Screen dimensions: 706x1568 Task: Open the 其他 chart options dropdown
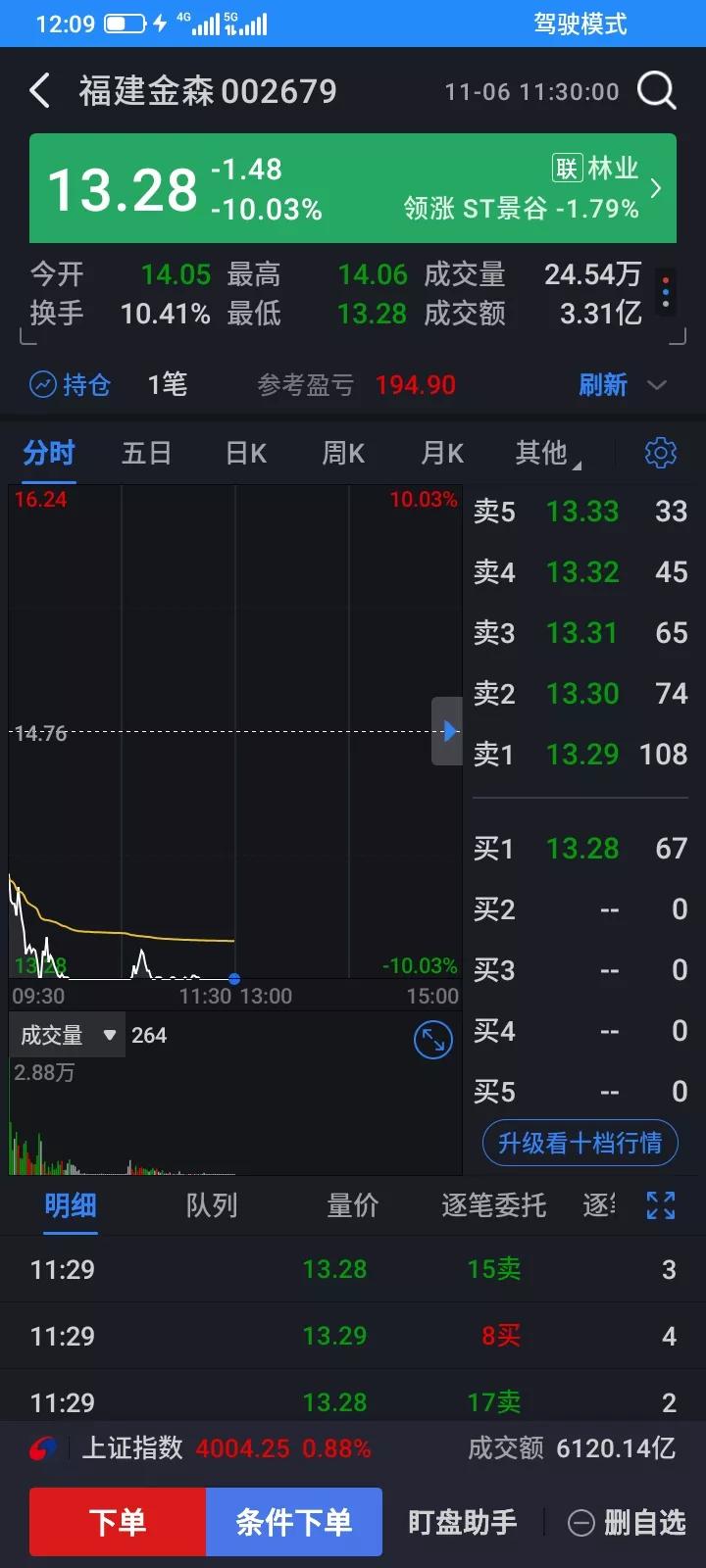click(545, 453)
